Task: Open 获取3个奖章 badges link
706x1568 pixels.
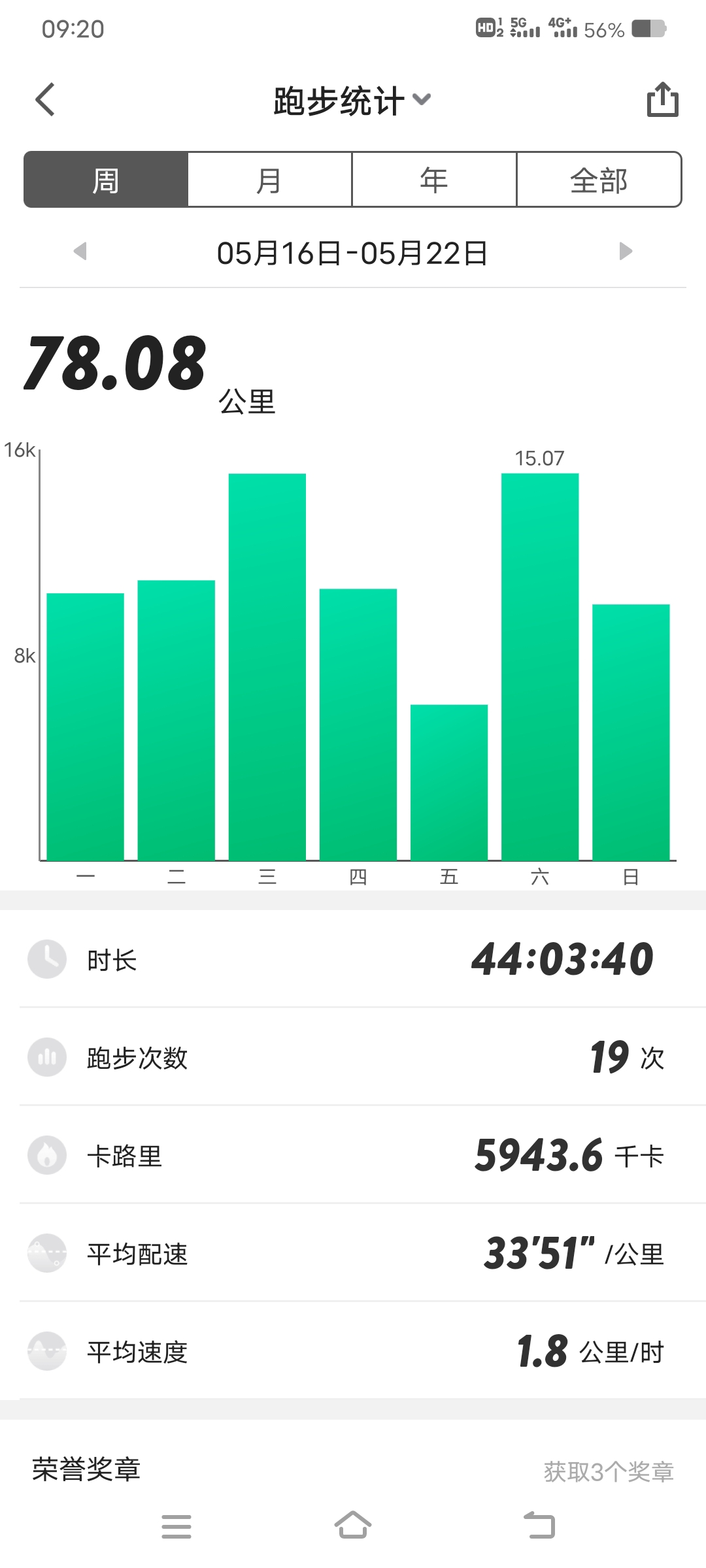Action: pos(608,1472)
